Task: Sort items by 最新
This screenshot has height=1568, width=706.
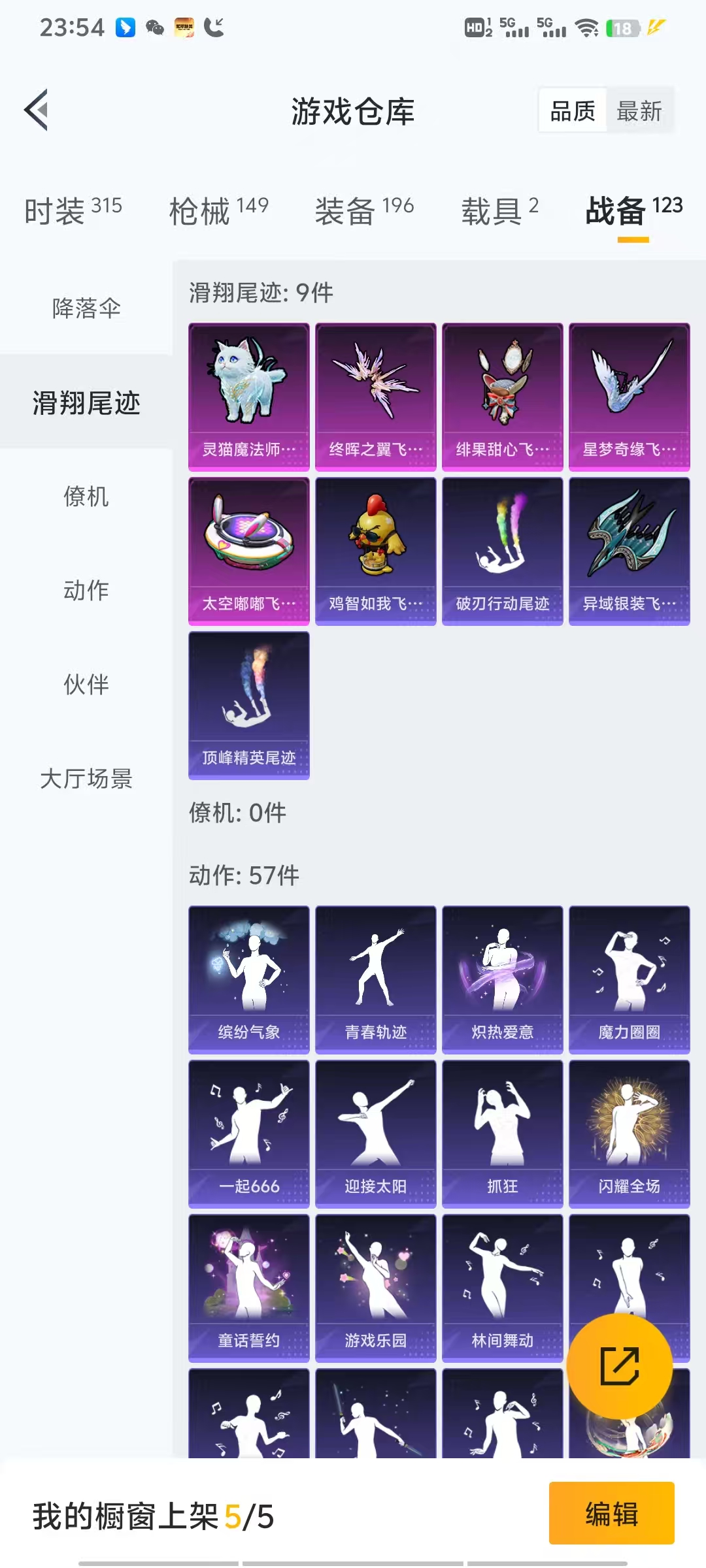Action: pos(639,110)
